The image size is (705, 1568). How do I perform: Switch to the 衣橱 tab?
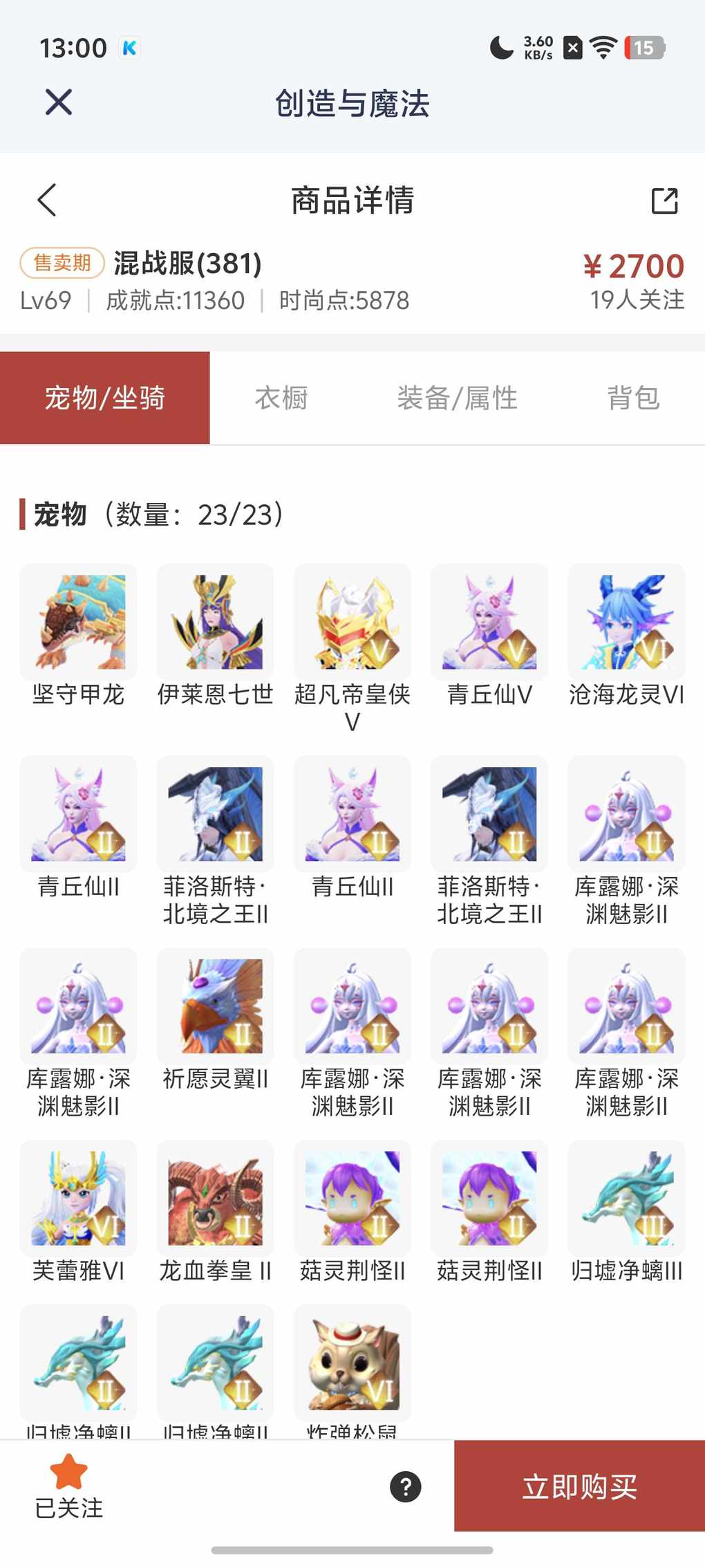(281, 398)
